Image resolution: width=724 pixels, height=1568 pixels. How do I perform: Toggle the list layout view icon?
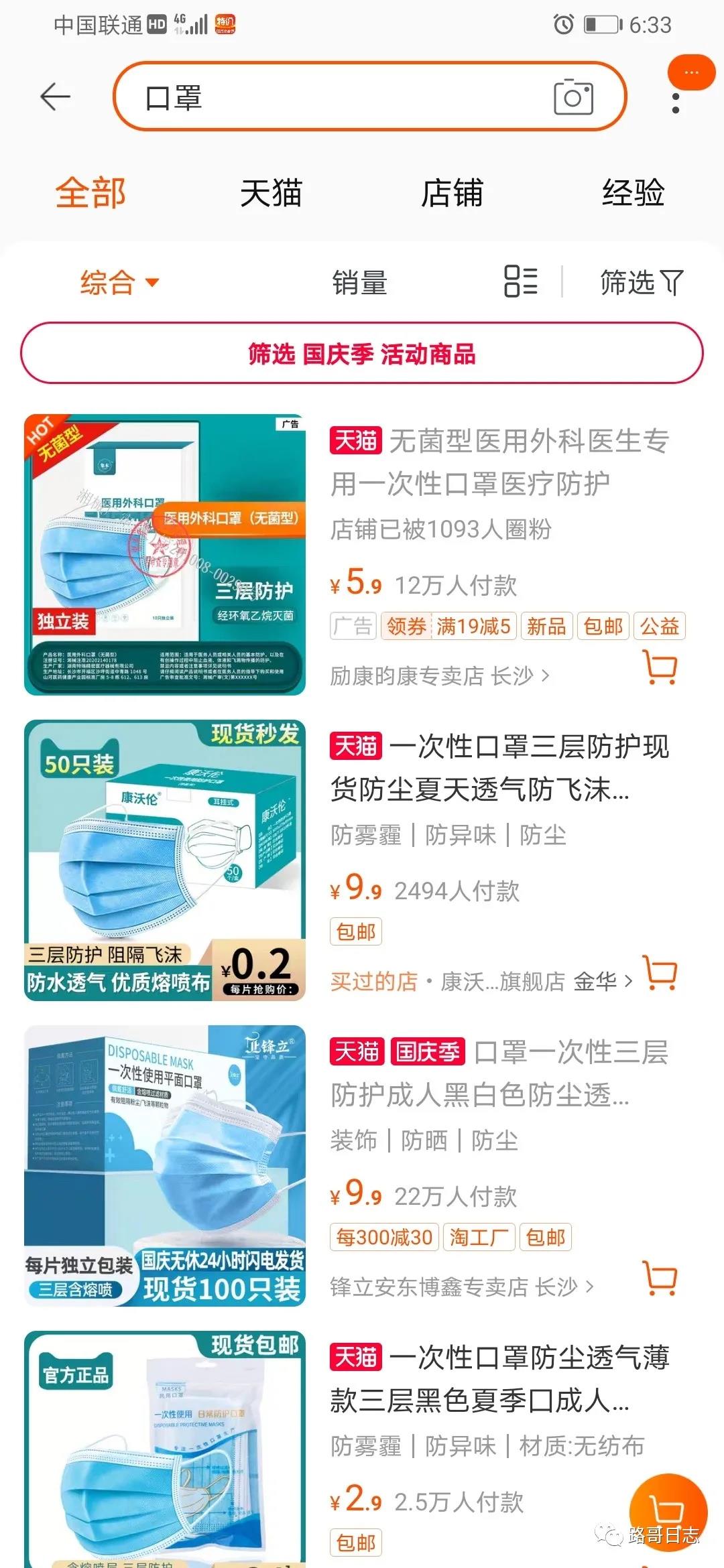(521, 281)
